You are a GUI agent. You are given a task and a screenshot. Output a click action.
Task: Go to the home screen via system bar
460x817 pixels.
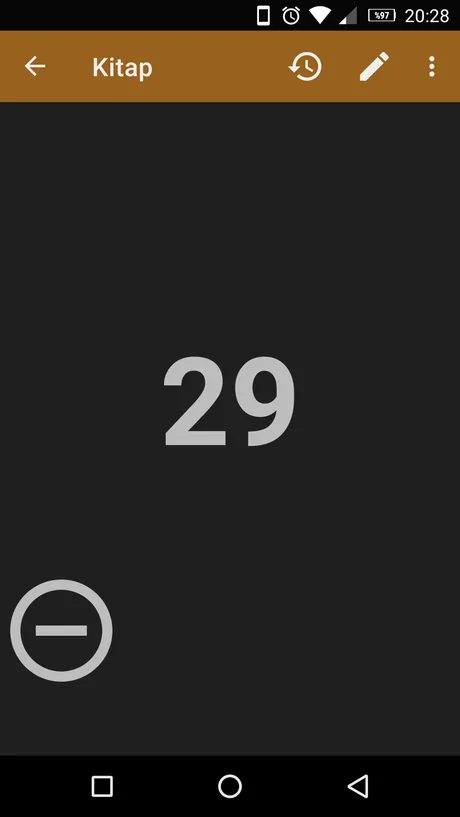tap(230, 786)
